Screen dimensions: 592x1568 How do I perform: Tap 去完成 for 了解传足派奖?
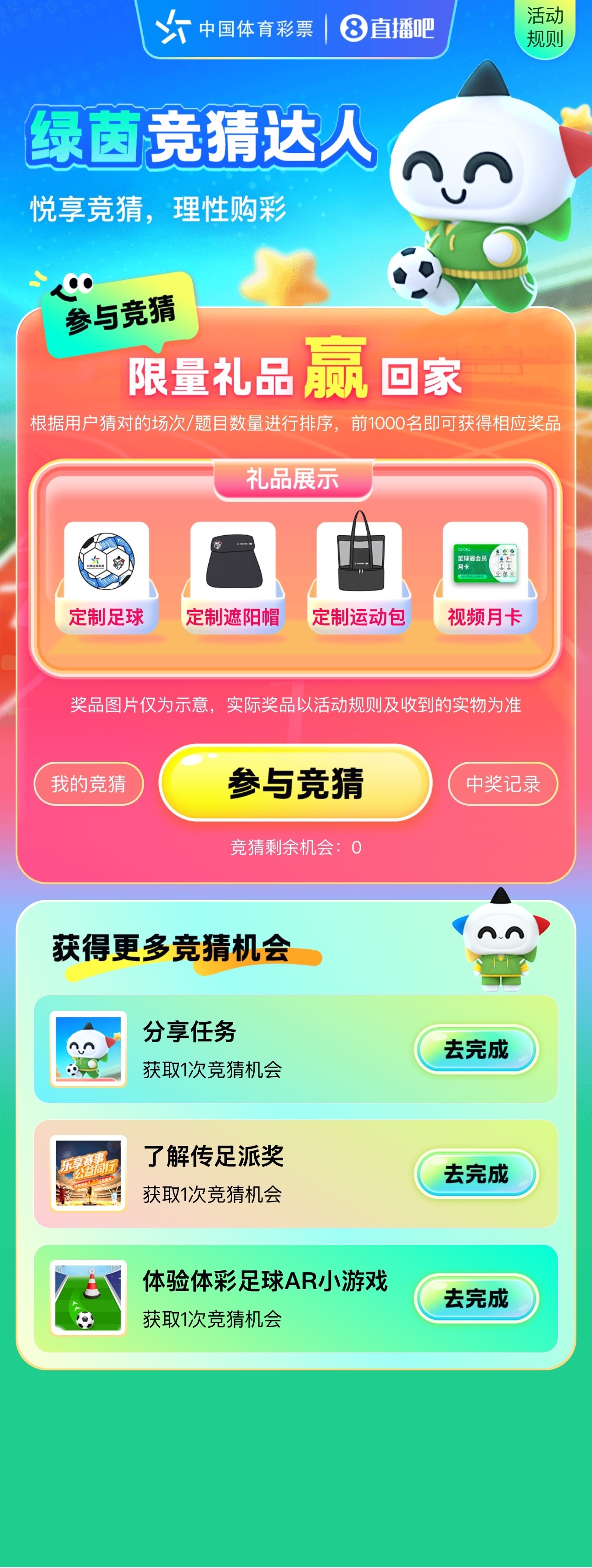(x=476, y=1174)
